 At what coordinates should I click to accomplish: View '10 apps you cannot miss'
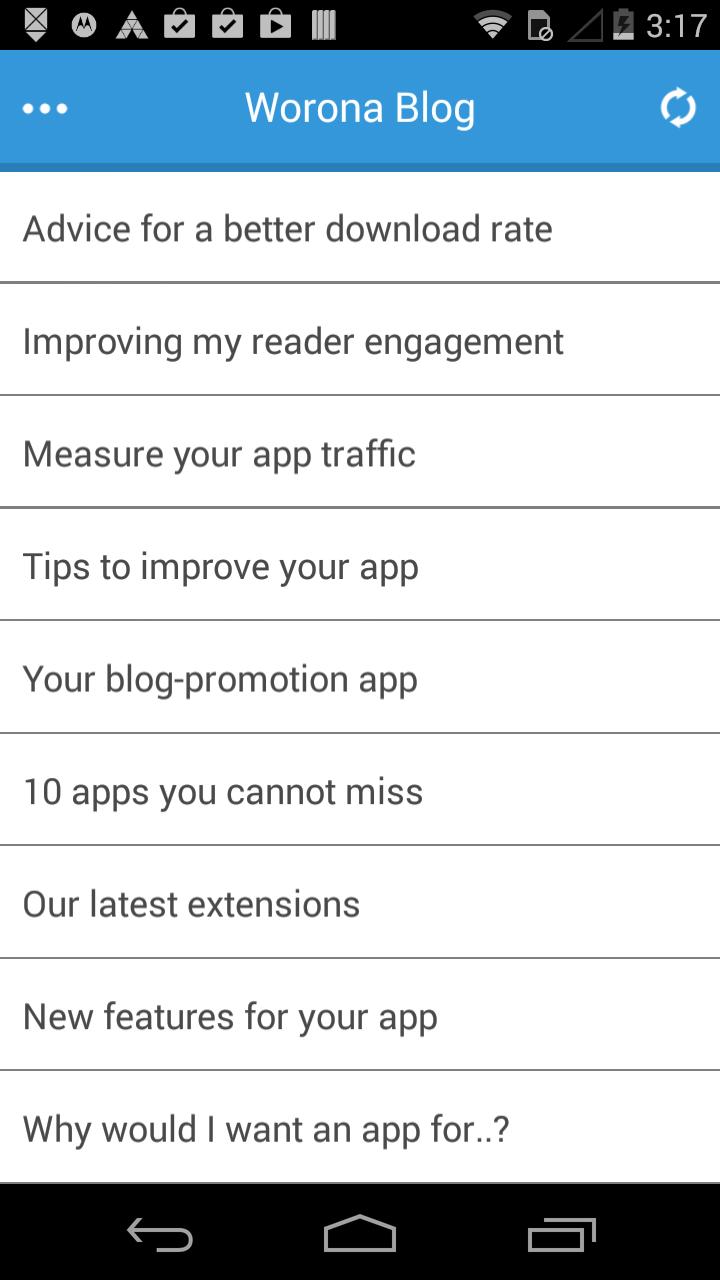click(223, 792)
